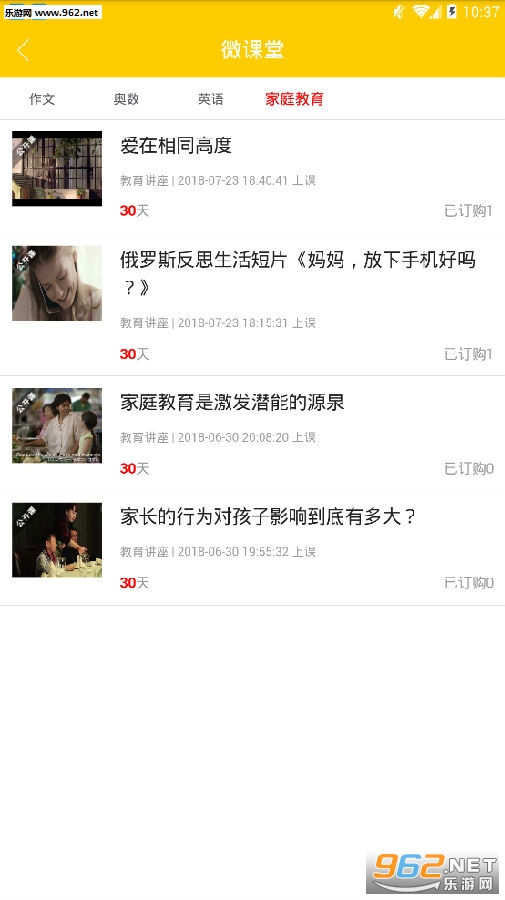The height and width of the screenshot is (900, 505).
Task: Open 家长的行为对孩子影响到底有多大 course
Action: tap(252, 548)
